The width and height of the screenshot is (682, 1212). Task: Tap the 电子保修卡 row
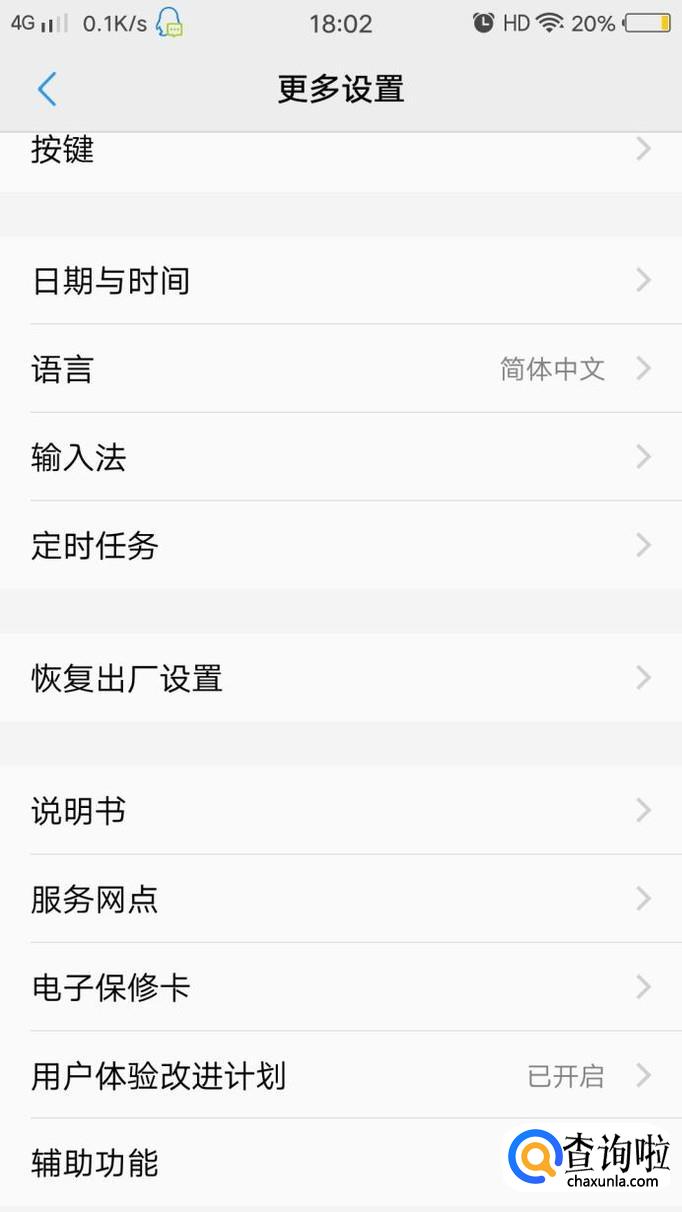click(340, 988)
